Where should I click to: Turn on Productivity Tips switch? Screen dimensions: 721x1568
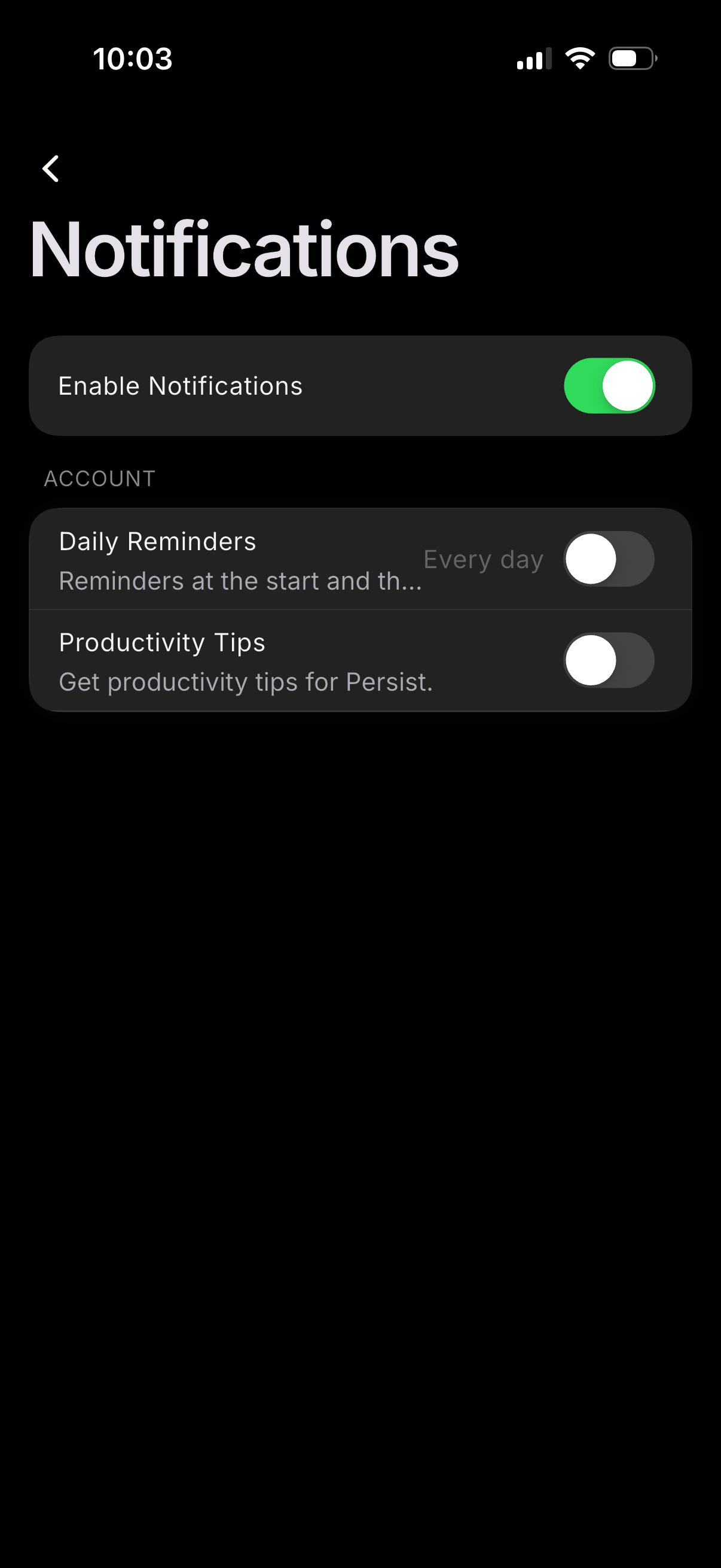pyautogui.click(x=609, y=660)
